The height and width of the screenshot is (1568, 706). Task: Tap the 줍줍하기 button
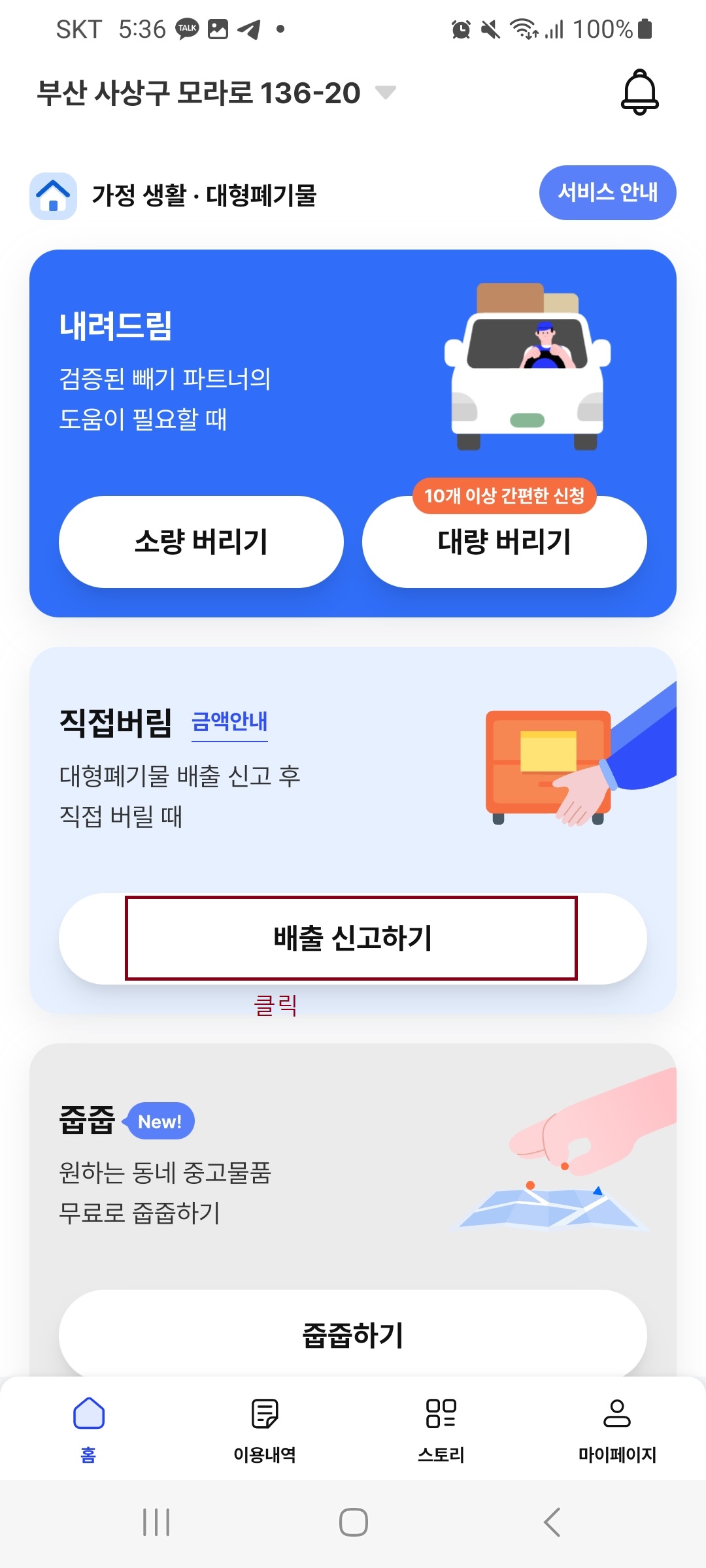pyautogui.click(x=353, y=1335)
